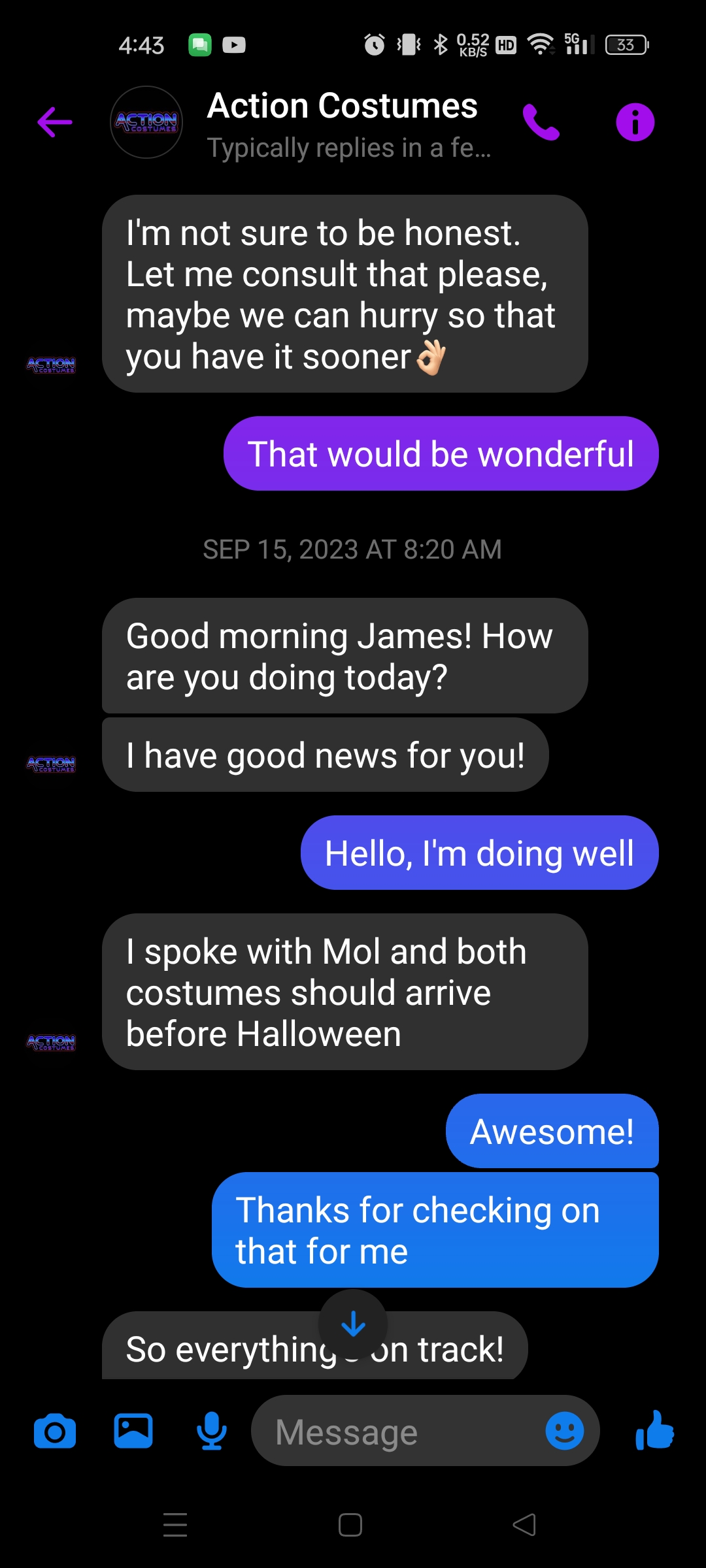The image size is (706, 1568).
Task: Open the camera to take a photo
Action: (x=55, y=1431)
